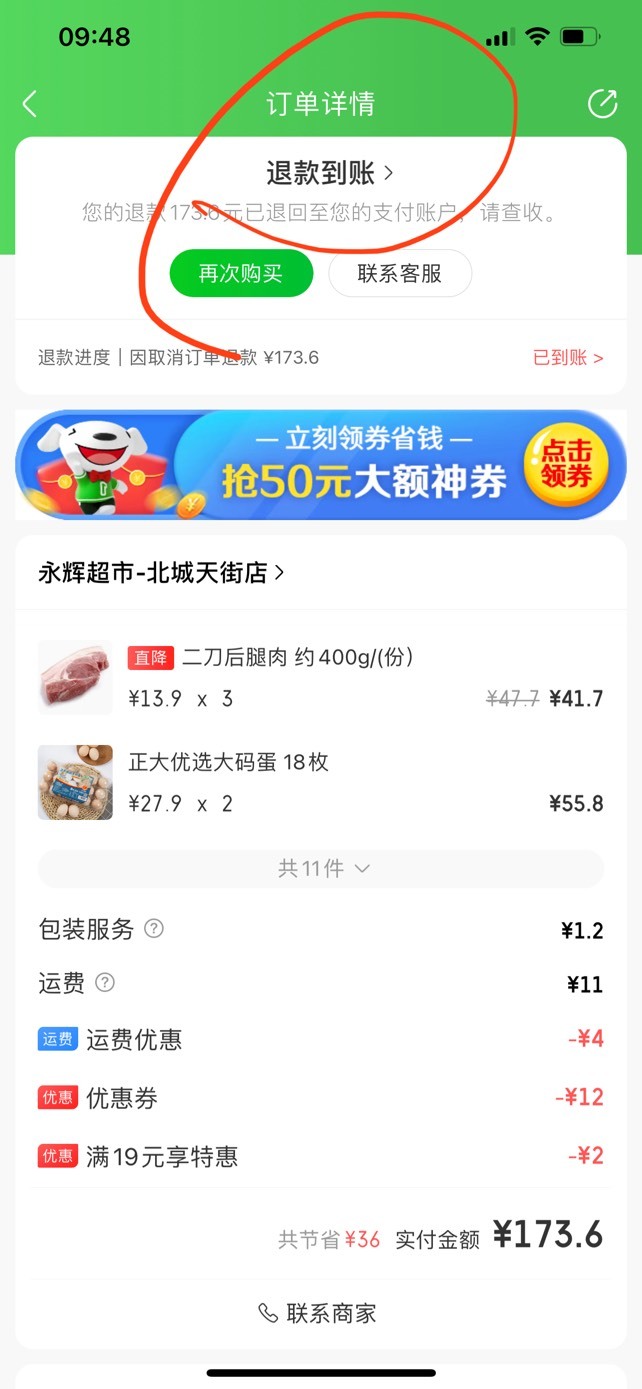This screenshot has width=642, height=1389.
Task: Tap the 抢50元大额神券 coupon banner
Action: (x=321, y=465)
